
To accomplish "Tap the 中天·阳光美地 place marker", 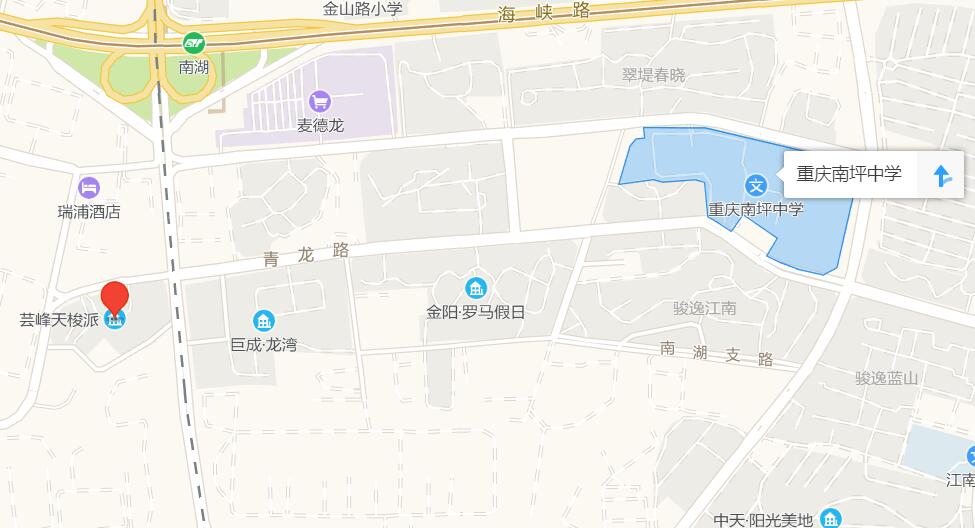I will click(831, 518).
